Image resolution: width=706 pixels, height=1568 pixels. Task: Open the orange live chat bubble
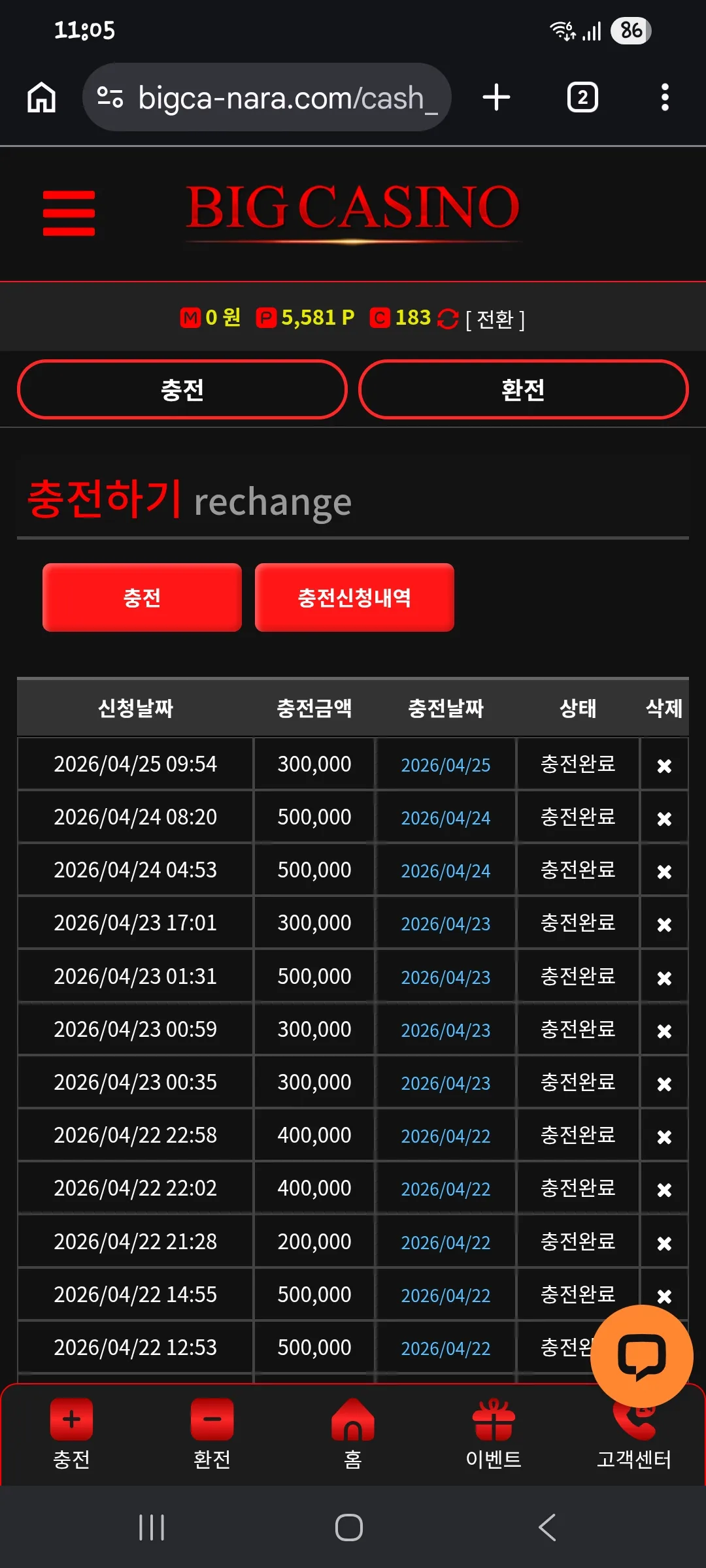pyautogui.click(x=641, y=1356)
